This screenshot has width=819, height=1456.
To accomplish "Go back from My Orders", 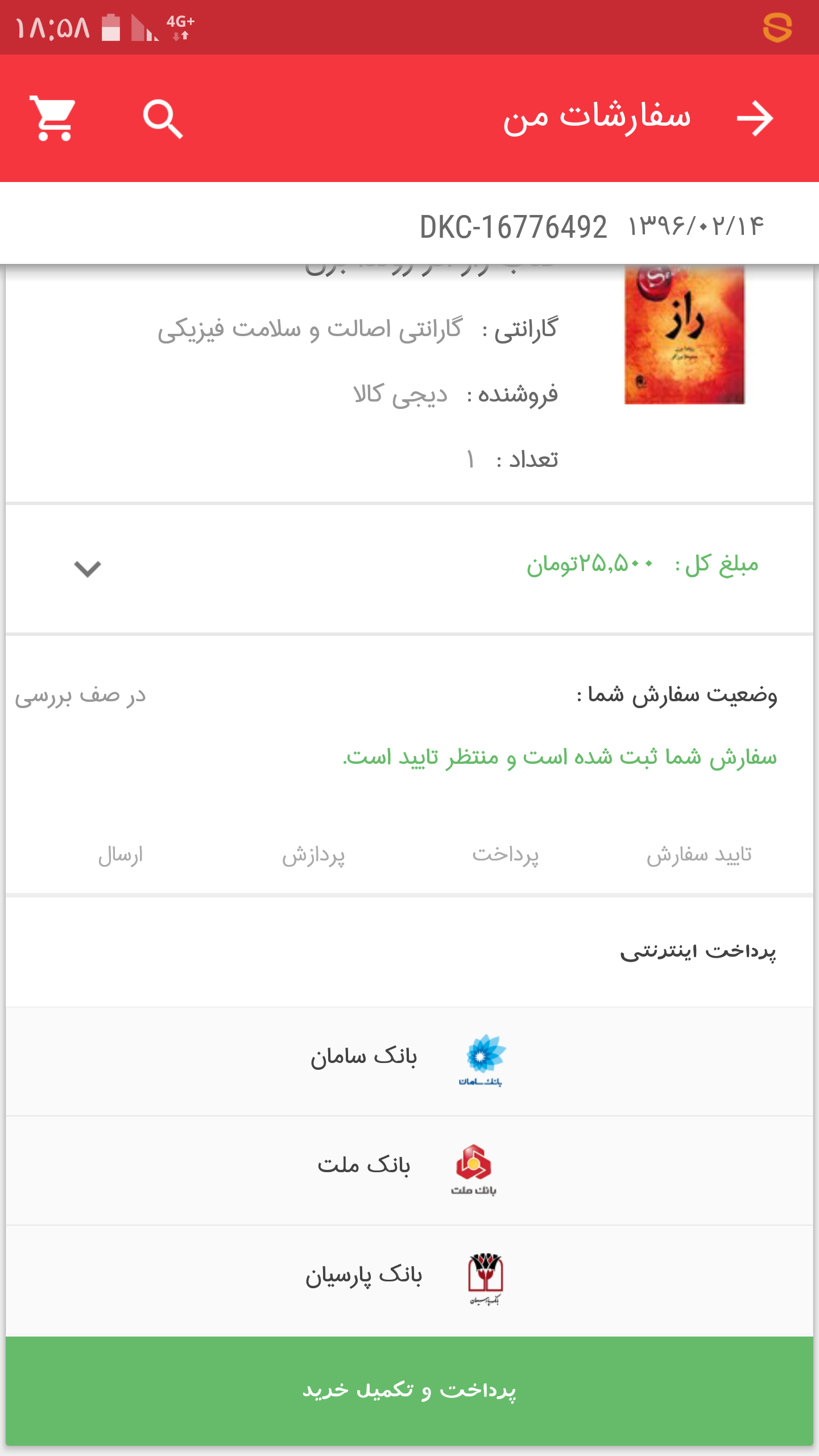I will [754, 118].
